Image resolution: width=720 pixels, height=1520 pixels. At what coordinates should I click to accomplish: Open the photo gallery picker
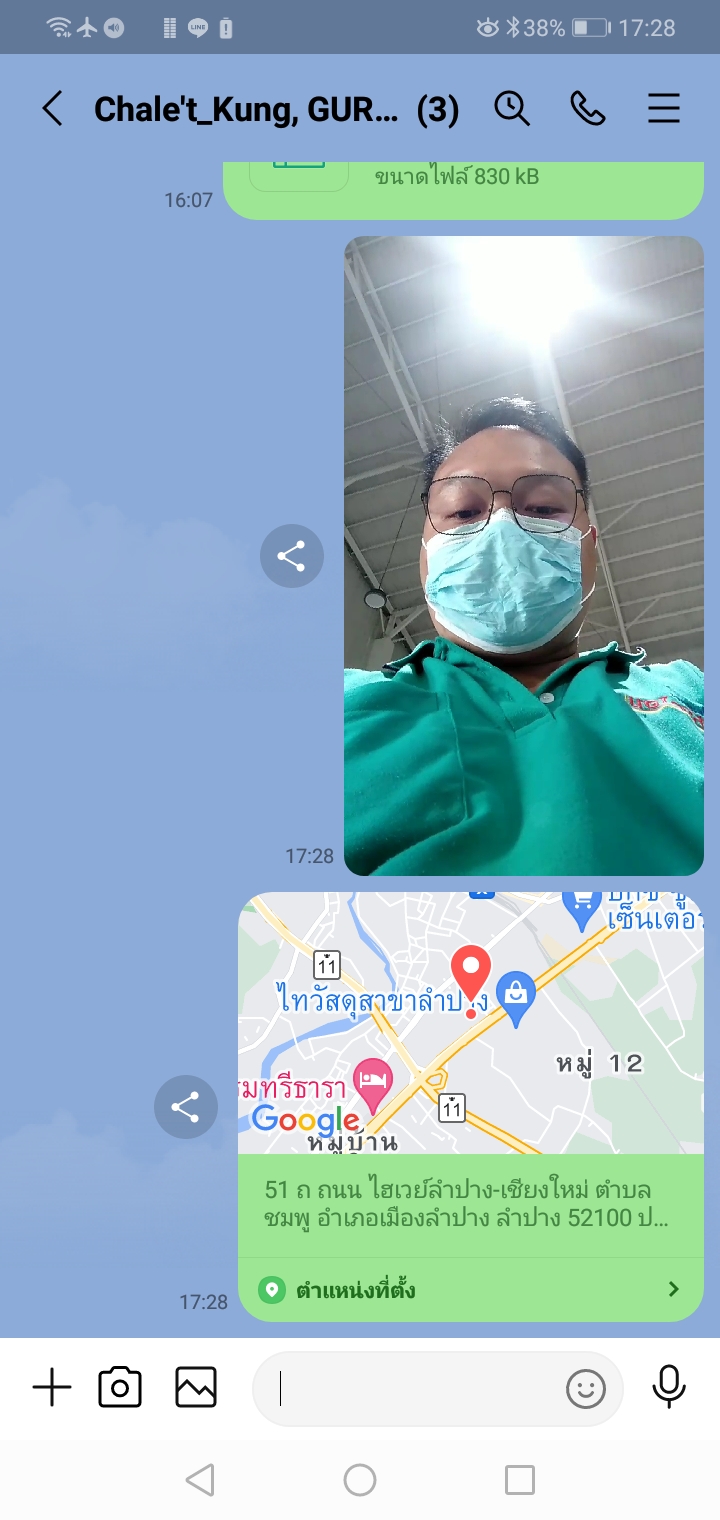pyautogui.click(x=196, y=1388)
